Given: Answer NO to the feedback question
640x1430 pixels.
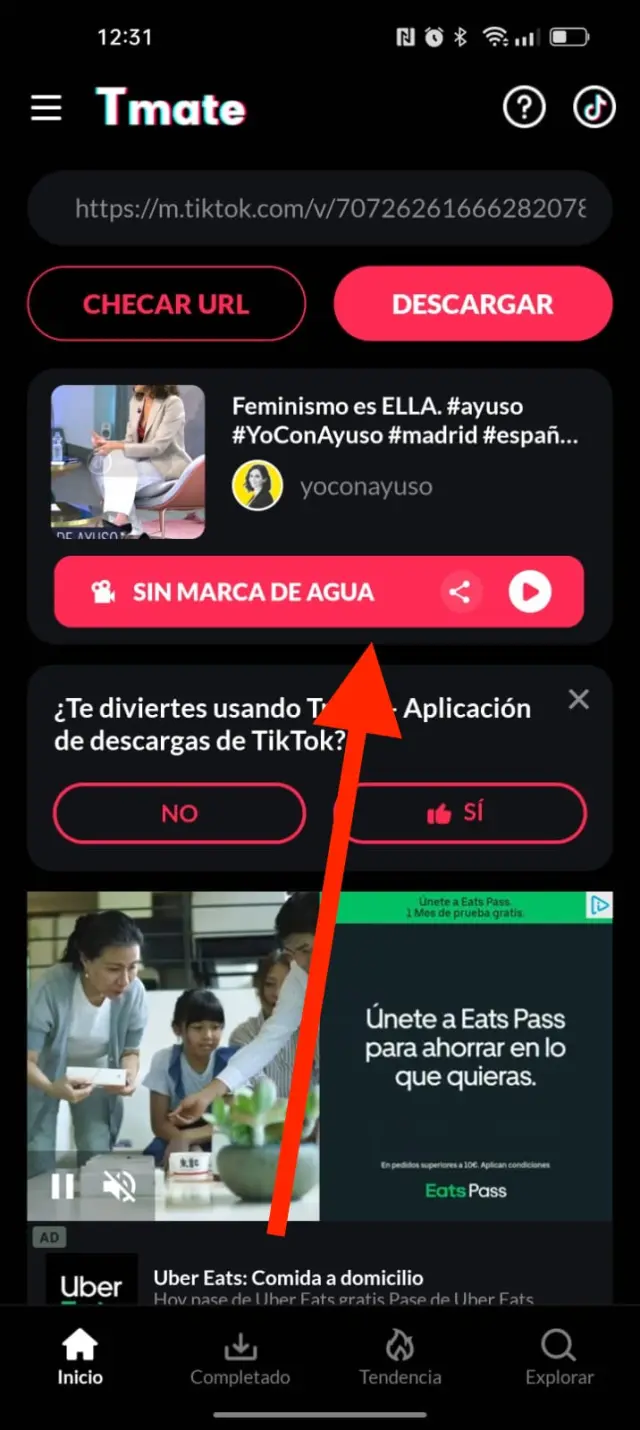Looking at the screenshot, I should pyautogui.click(x=179, y=813).
